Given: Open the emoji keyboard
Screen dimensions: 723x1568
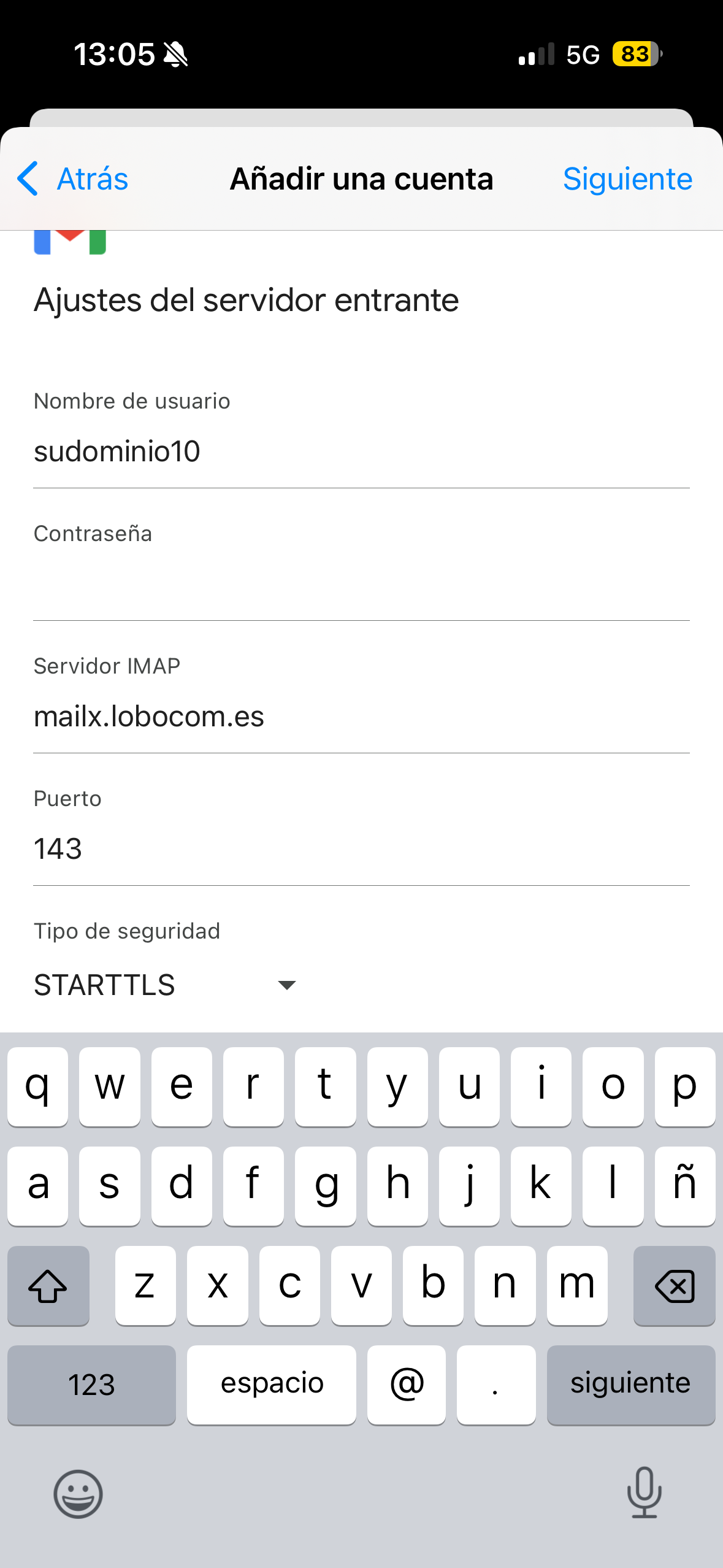Looking at the screenshot, I should [78, 1494].
